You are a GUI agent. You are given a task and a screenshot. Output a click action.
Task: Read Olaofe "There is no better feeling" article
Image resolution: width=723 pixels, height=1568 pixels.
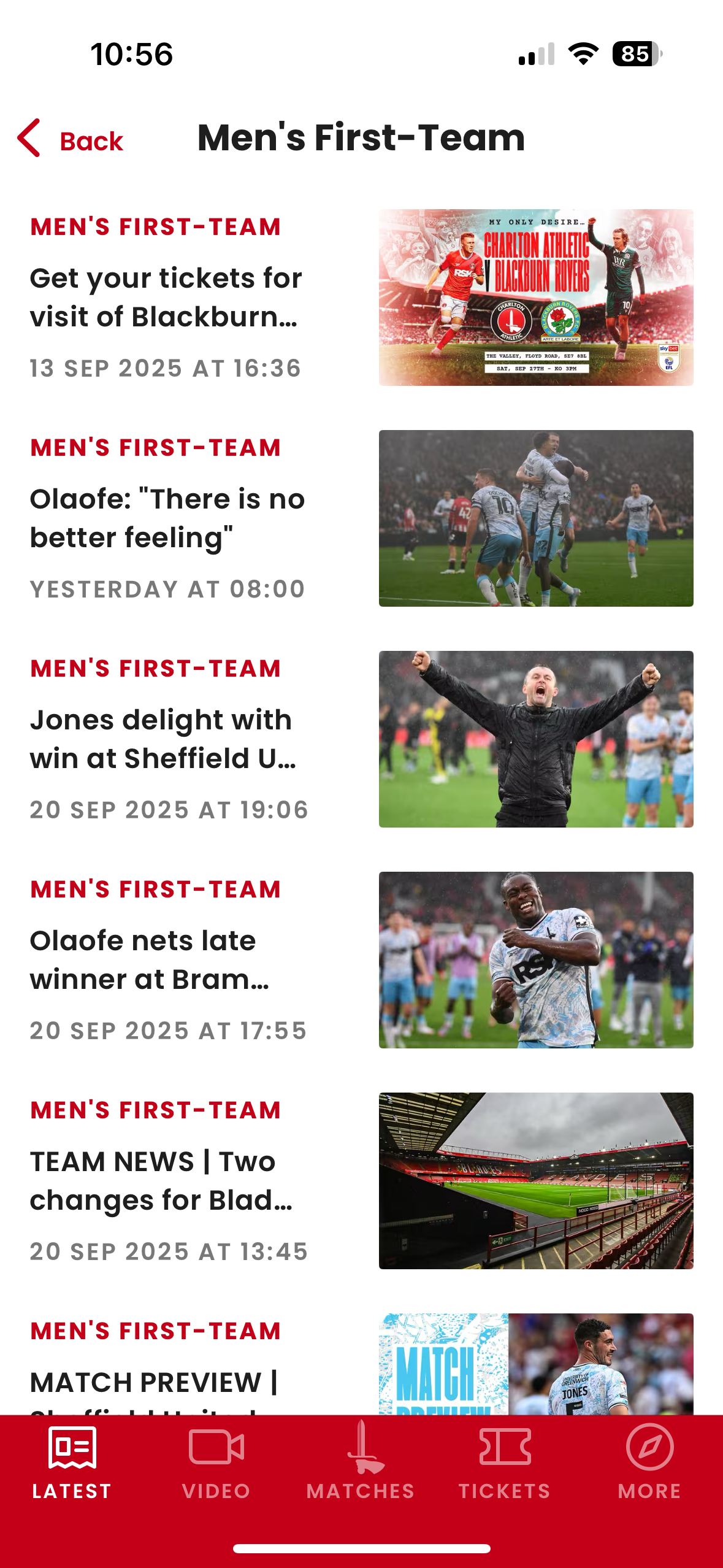tap(167, 518)
